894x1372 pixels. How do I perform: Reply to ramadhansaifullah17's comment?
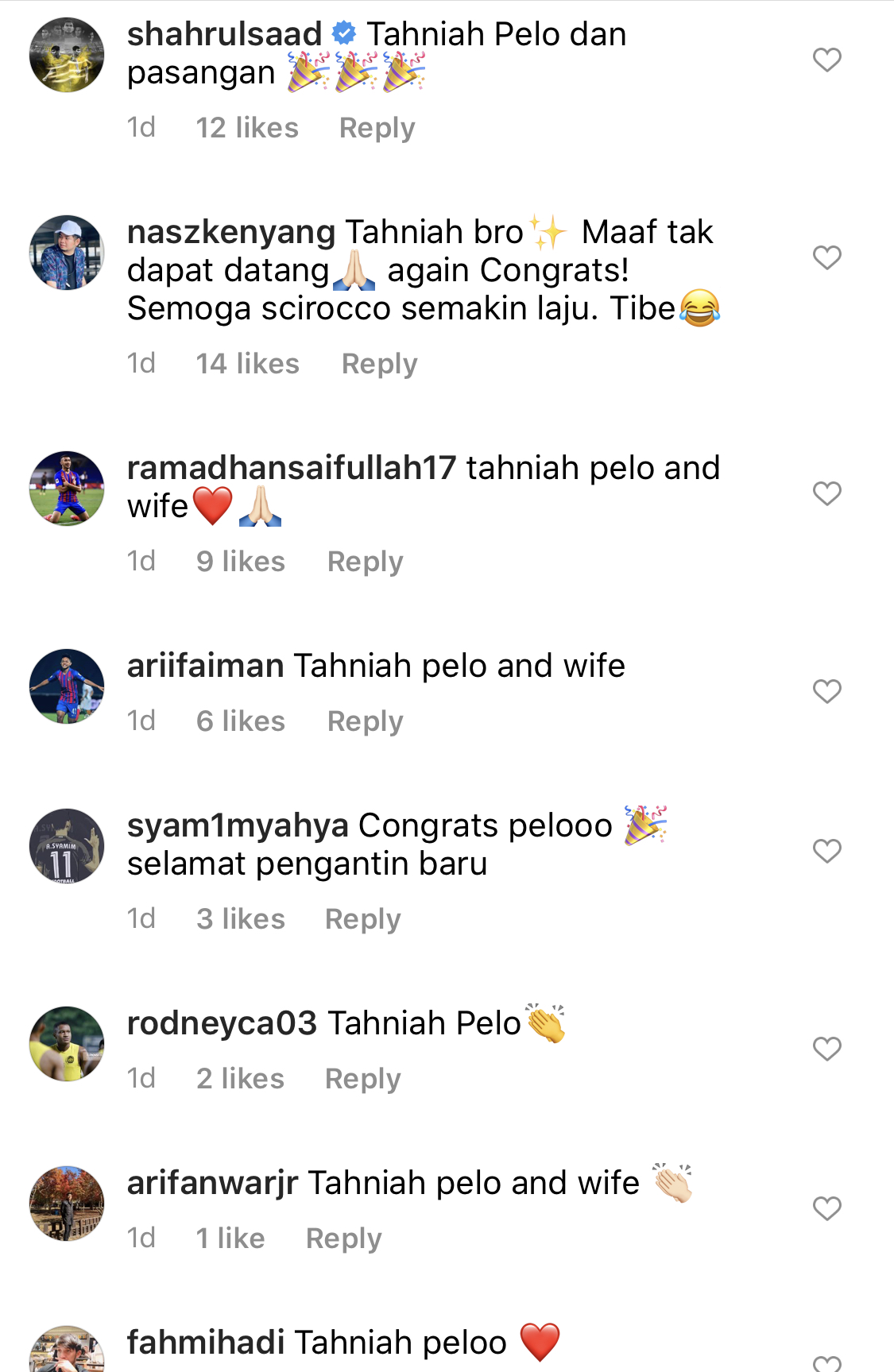click(x=365, y=562)
